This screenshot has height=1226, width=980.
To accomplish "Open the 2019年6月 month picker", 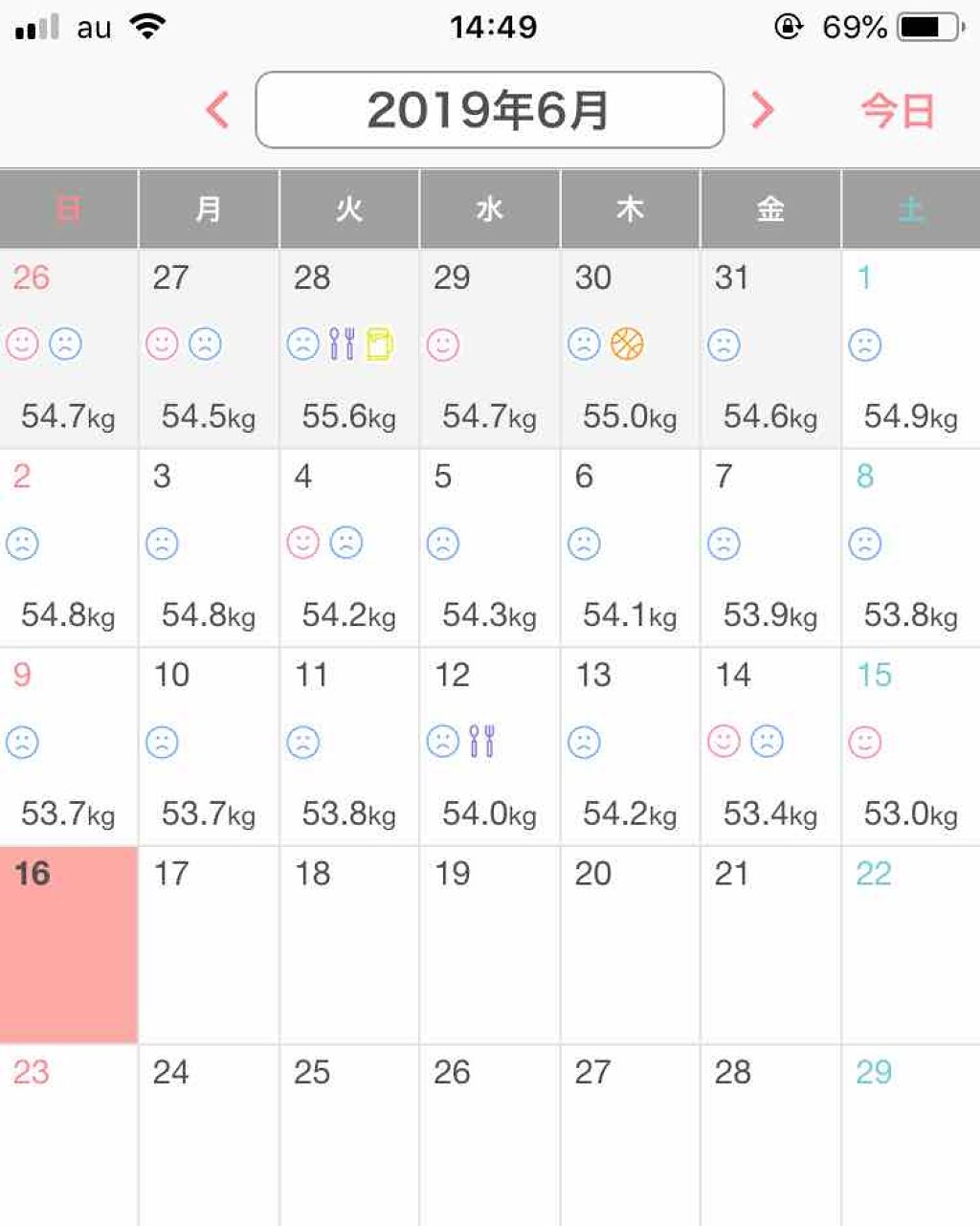I will [x=489, y=110].
